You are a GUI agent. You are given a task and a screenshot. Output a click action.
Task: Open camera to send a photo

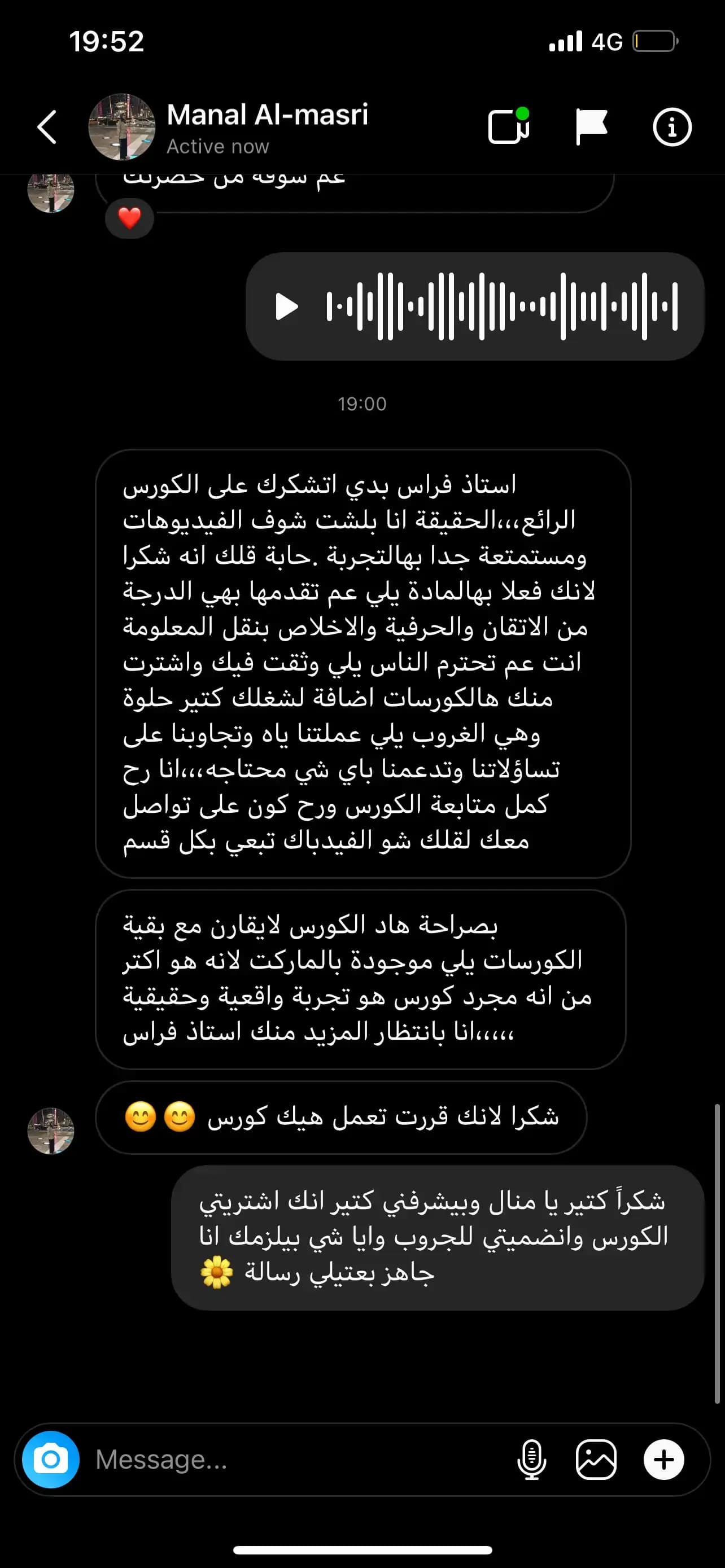click(51, 1459)
